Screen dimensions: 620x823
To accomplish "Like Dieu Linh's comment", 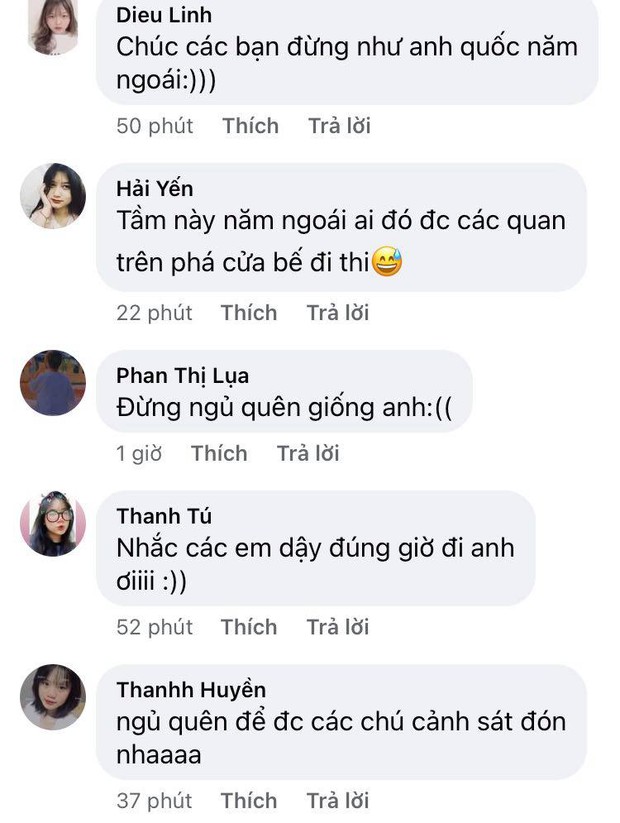I will [250, 126].
